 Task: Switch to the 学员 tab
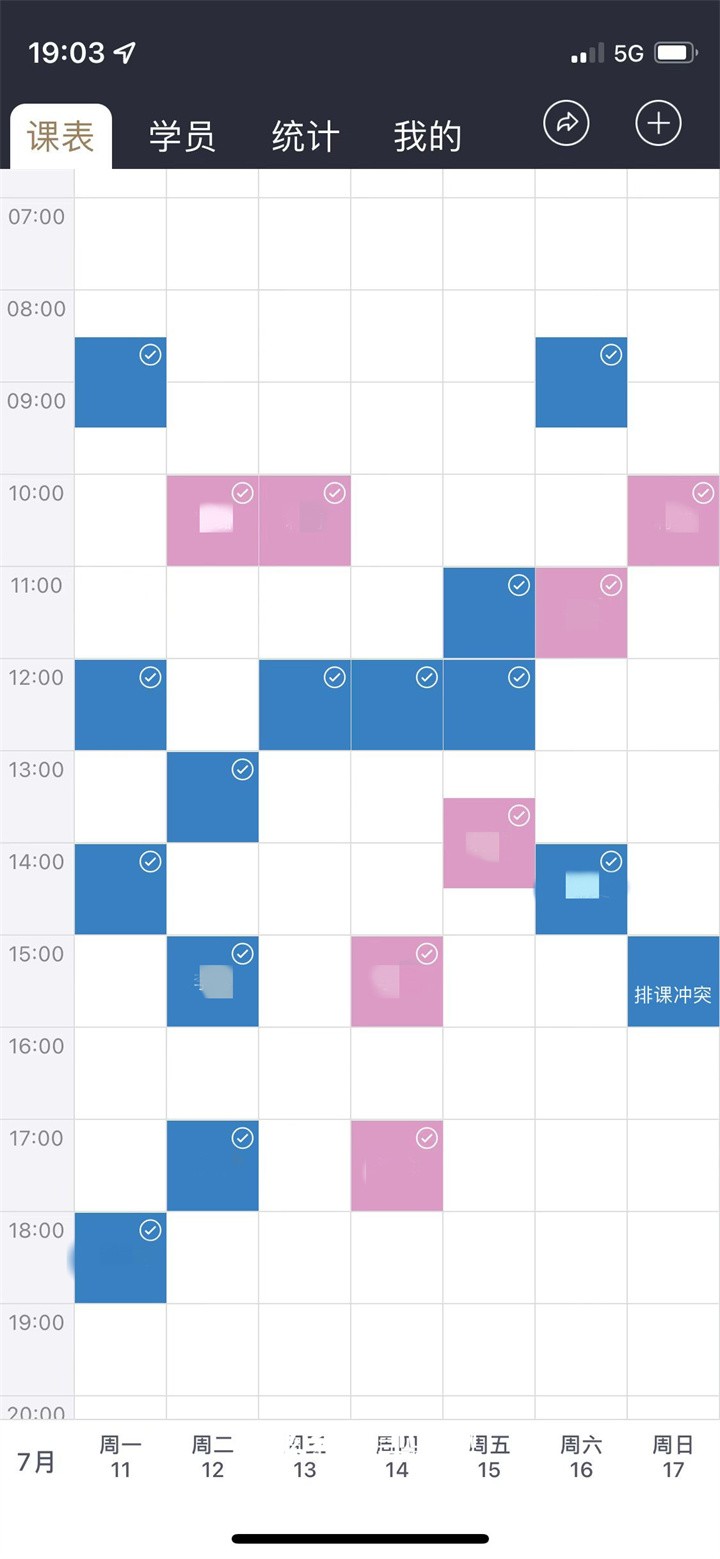(182, 137)
